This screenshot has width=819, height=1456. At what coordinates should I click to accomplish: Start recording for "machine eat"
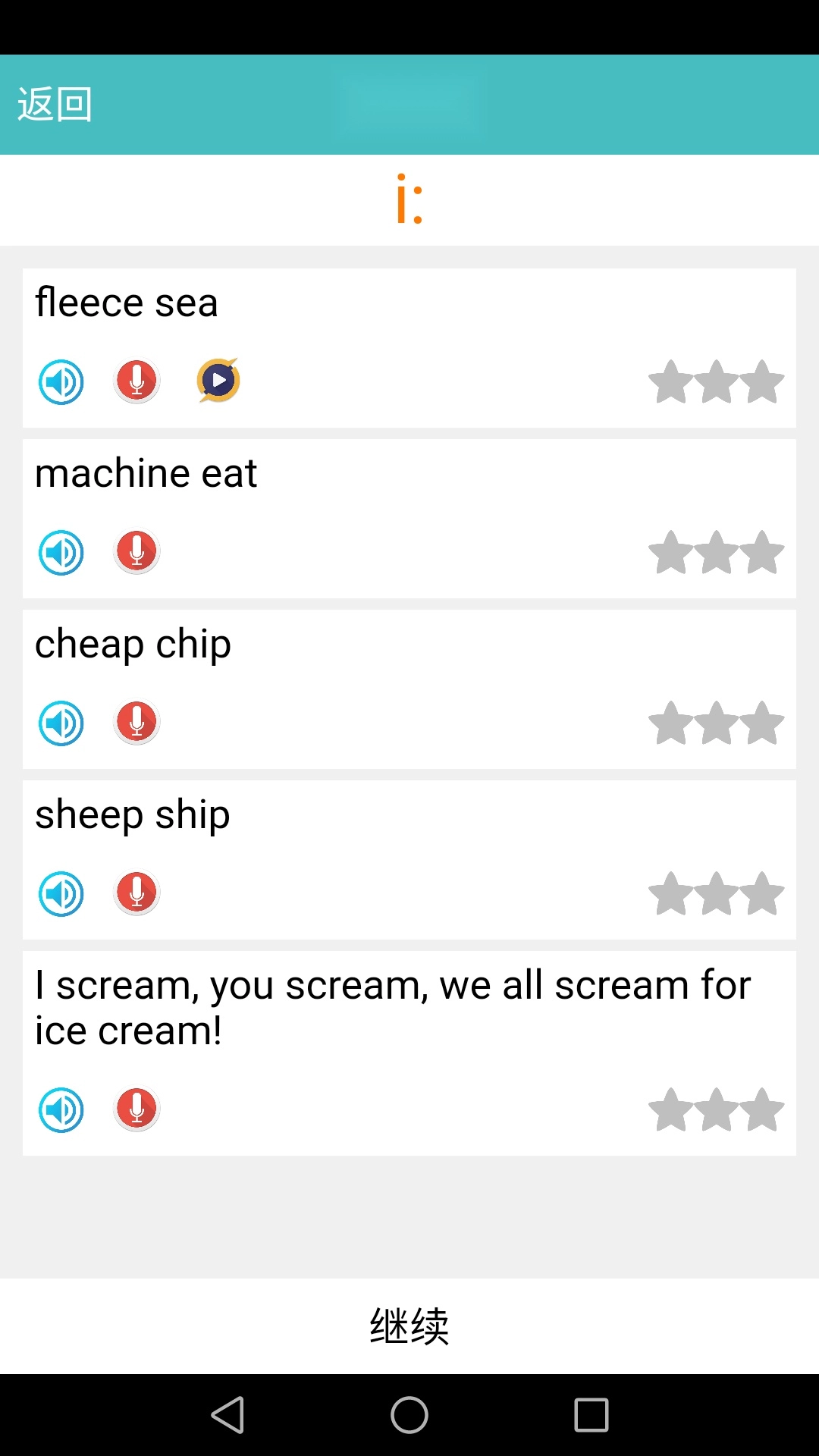[136, 551]
